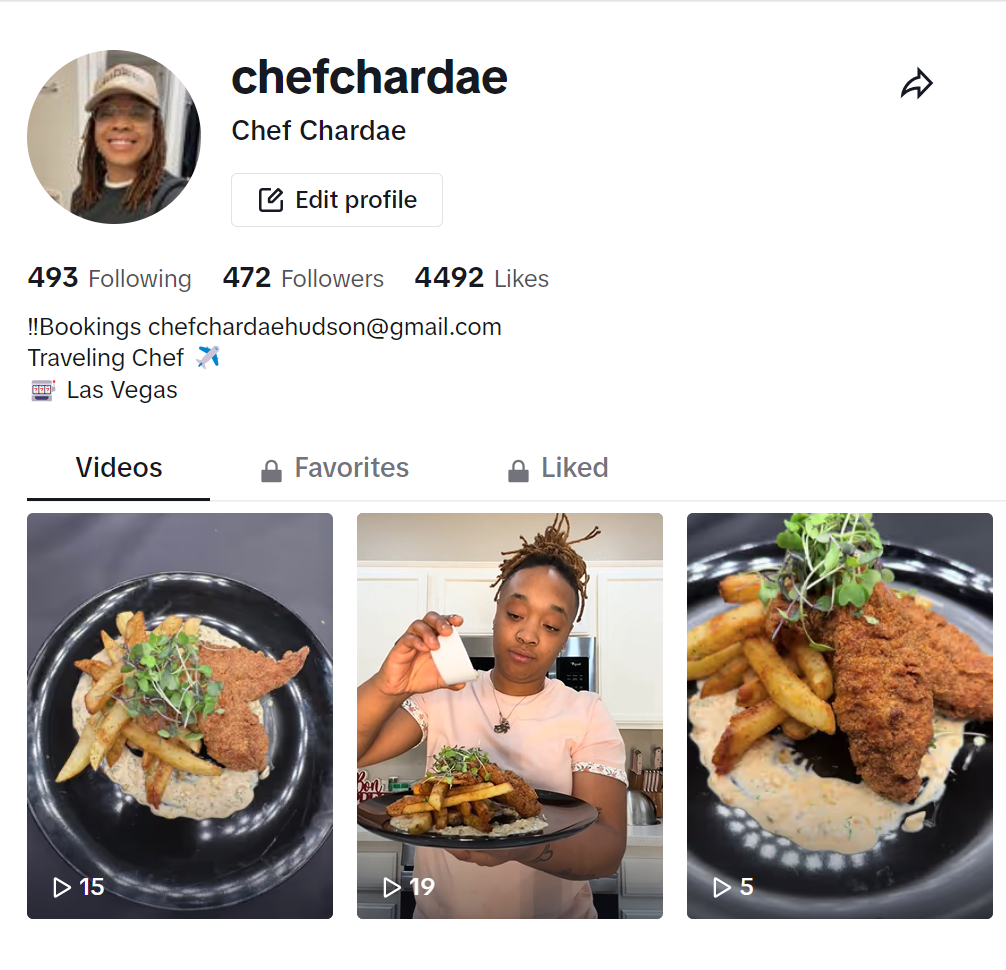The width and height of the screenshot is (1006, 970).
Task: Share the chefchardae profile
Action: 916,85
